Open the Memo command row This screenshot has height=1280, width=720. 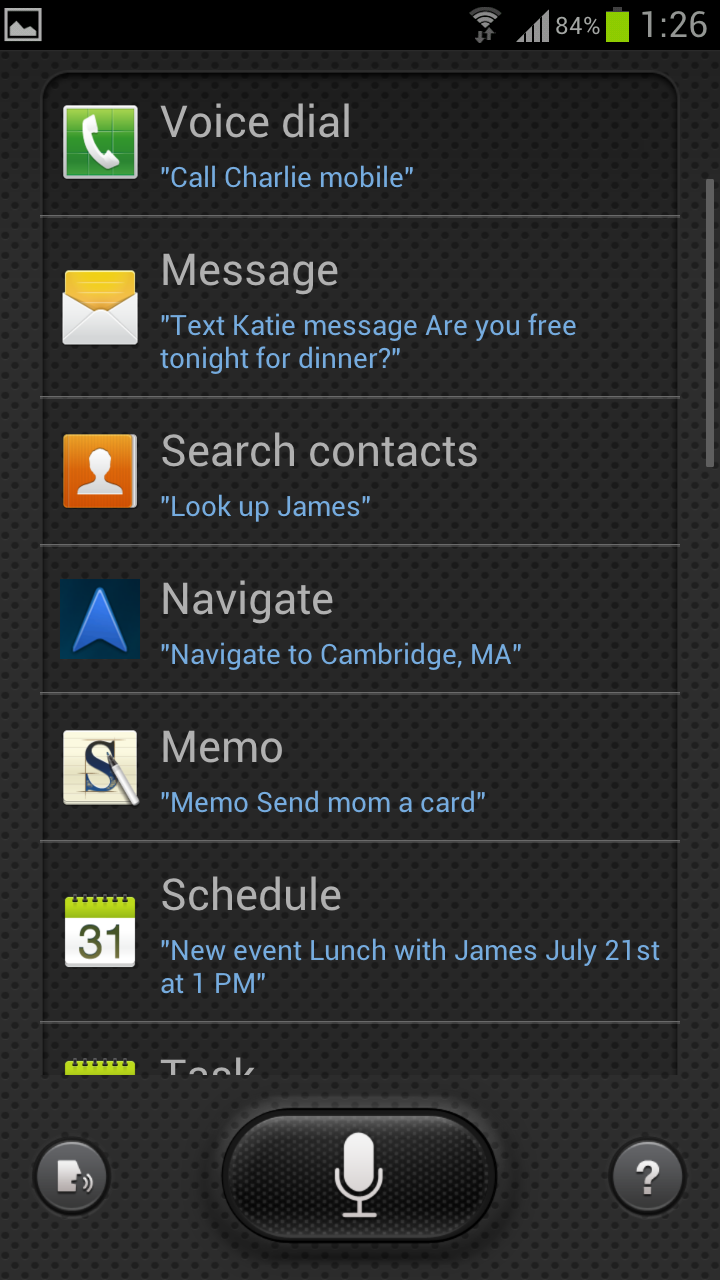click(x=360, y=768)
